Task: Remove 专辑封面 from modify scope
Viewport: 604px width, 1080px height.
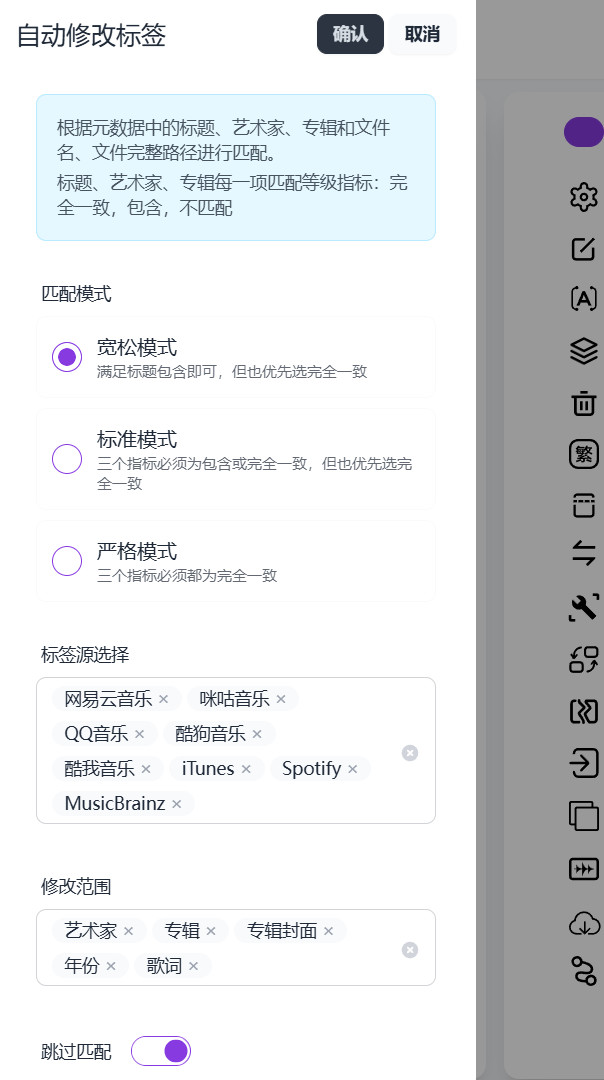Action: pos(329,931)
